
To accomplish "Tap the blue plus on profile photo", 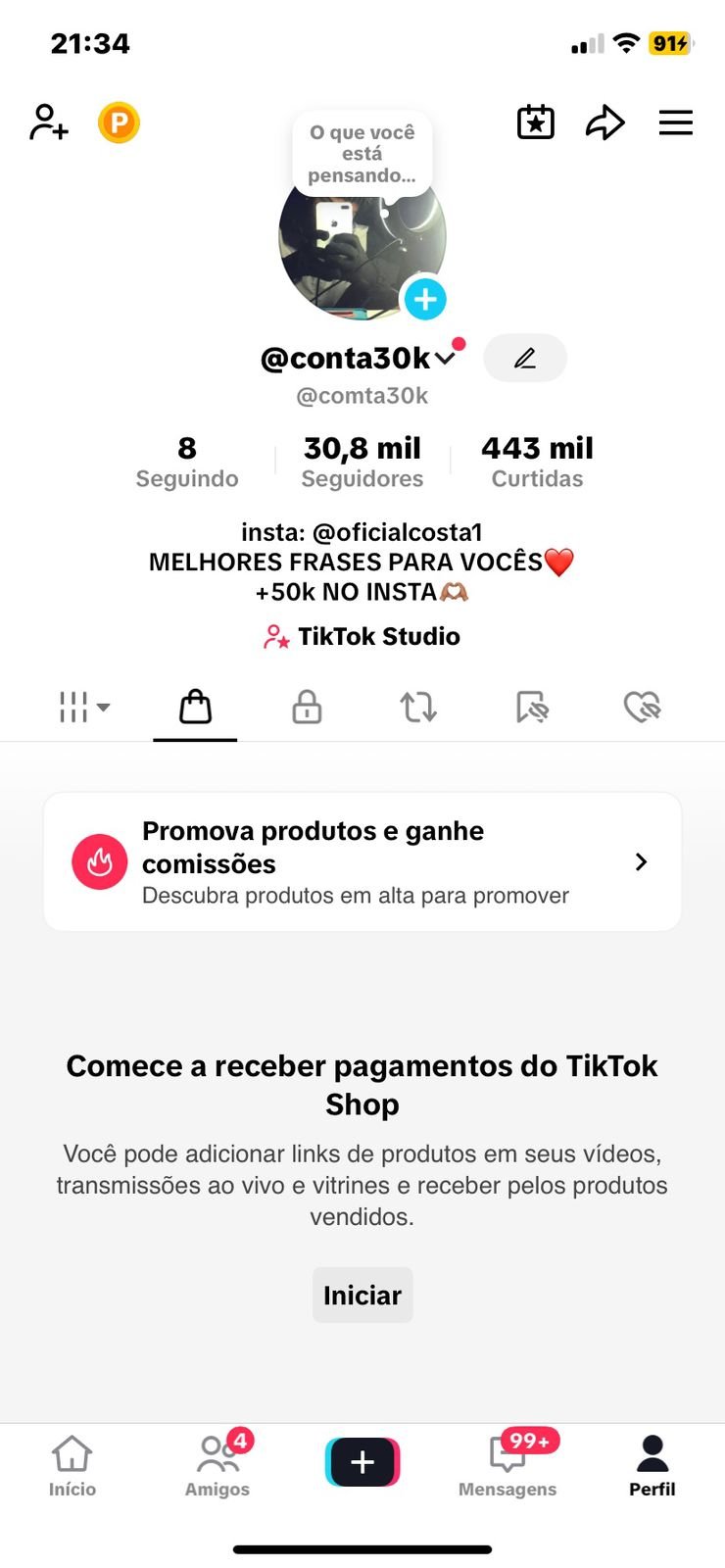I will tap(425, 299).
